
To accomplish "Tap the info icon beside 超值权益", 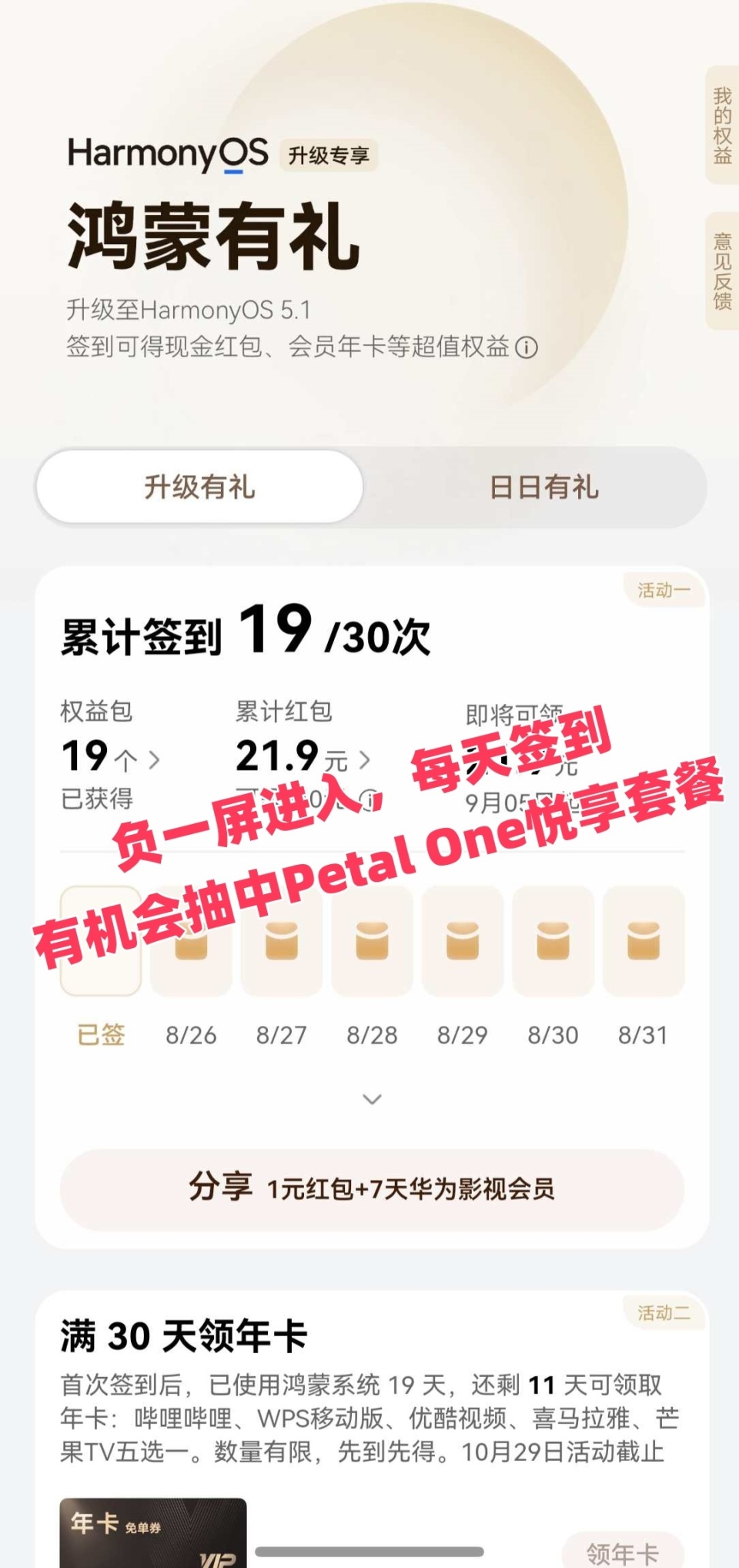I will 527,348.
